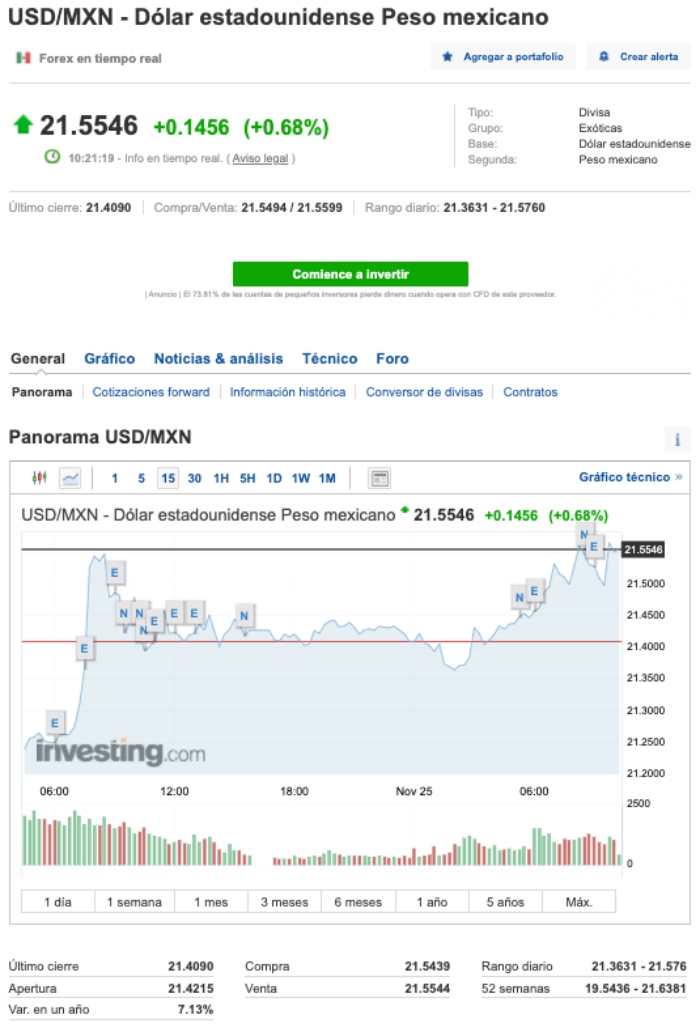Open the Conversor de divisas
700x1036 pixels.
tap(424, 392)
